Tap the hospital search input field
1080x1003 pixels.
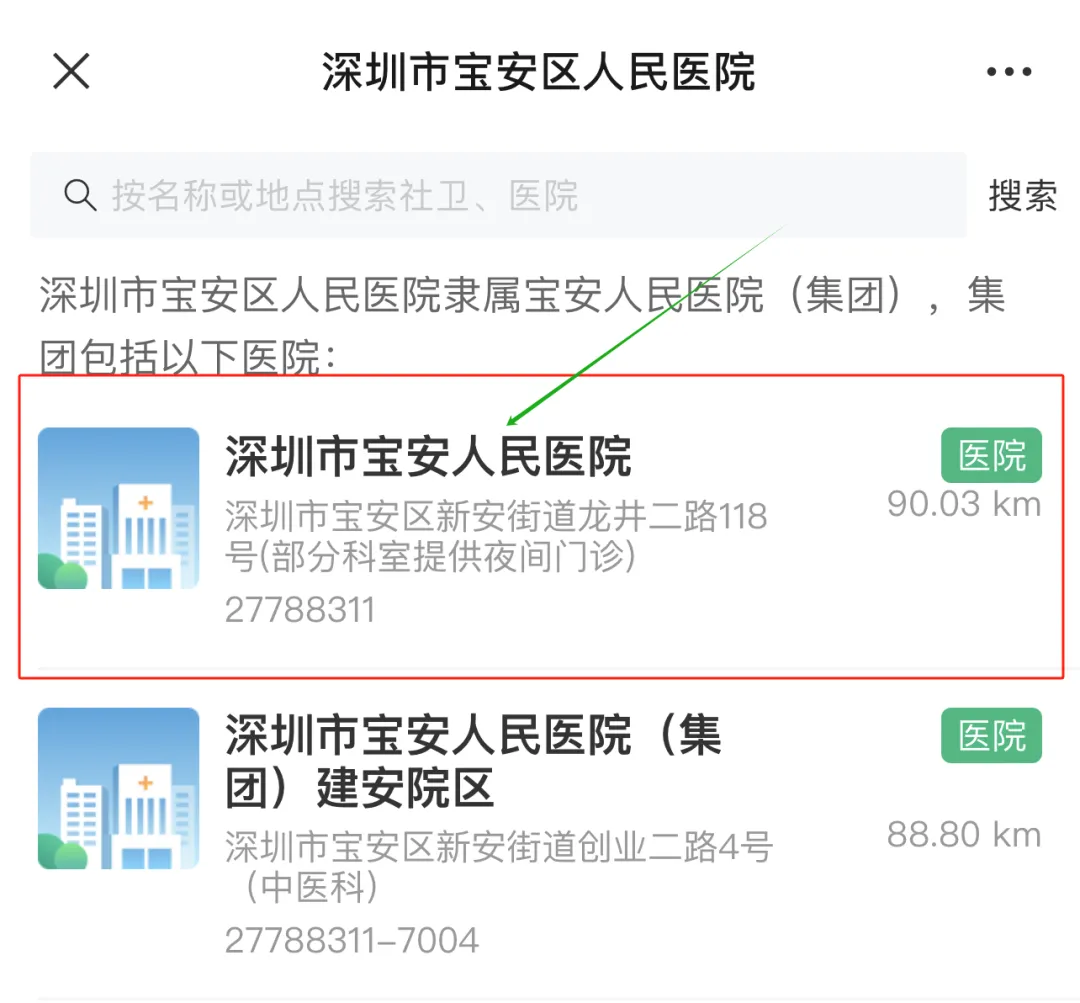pos(498,195)
